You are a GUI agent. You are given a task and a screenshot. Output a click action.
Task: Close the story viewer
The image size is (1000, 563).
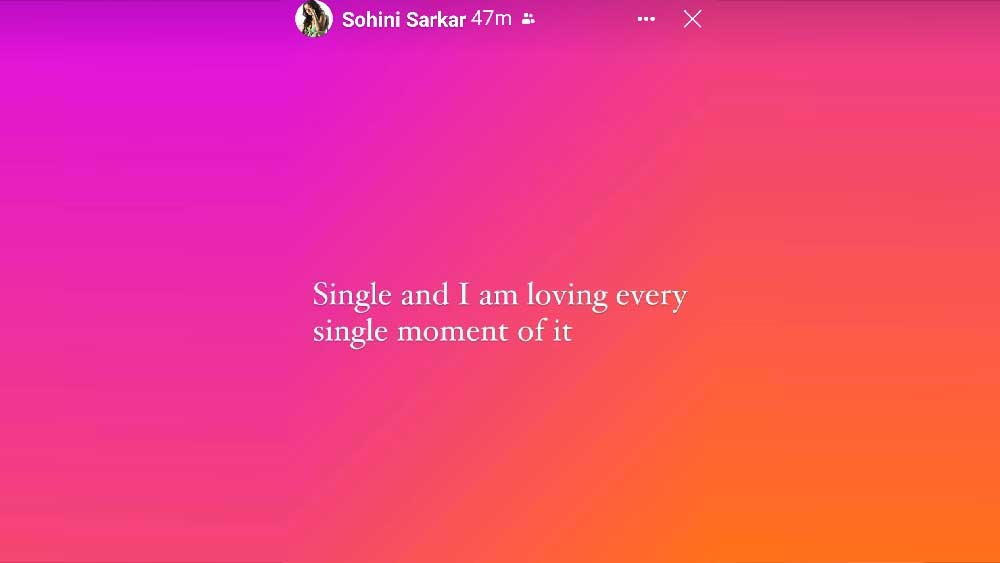692,19
